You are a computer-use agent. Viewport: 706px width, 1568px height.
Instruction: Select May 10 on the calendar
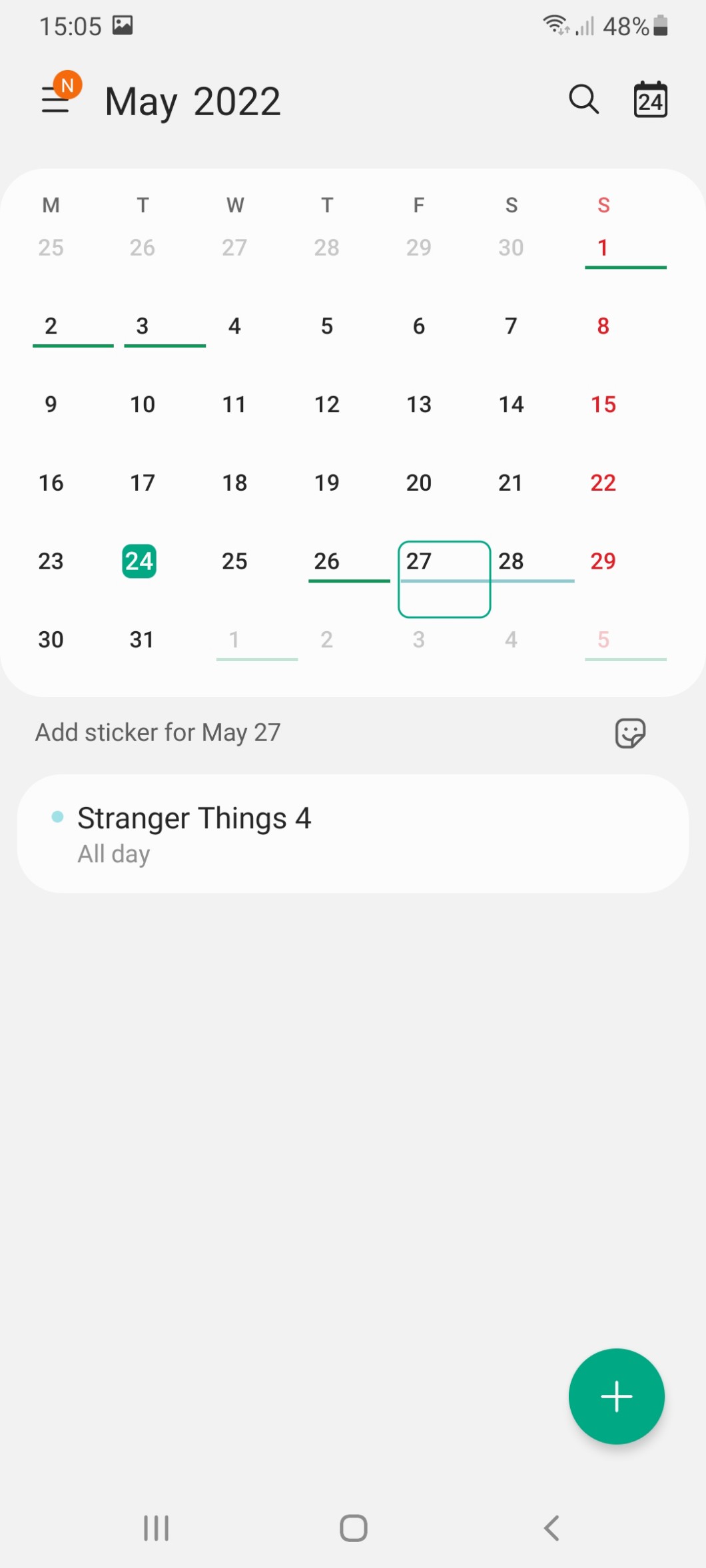[x=142, y=404]
